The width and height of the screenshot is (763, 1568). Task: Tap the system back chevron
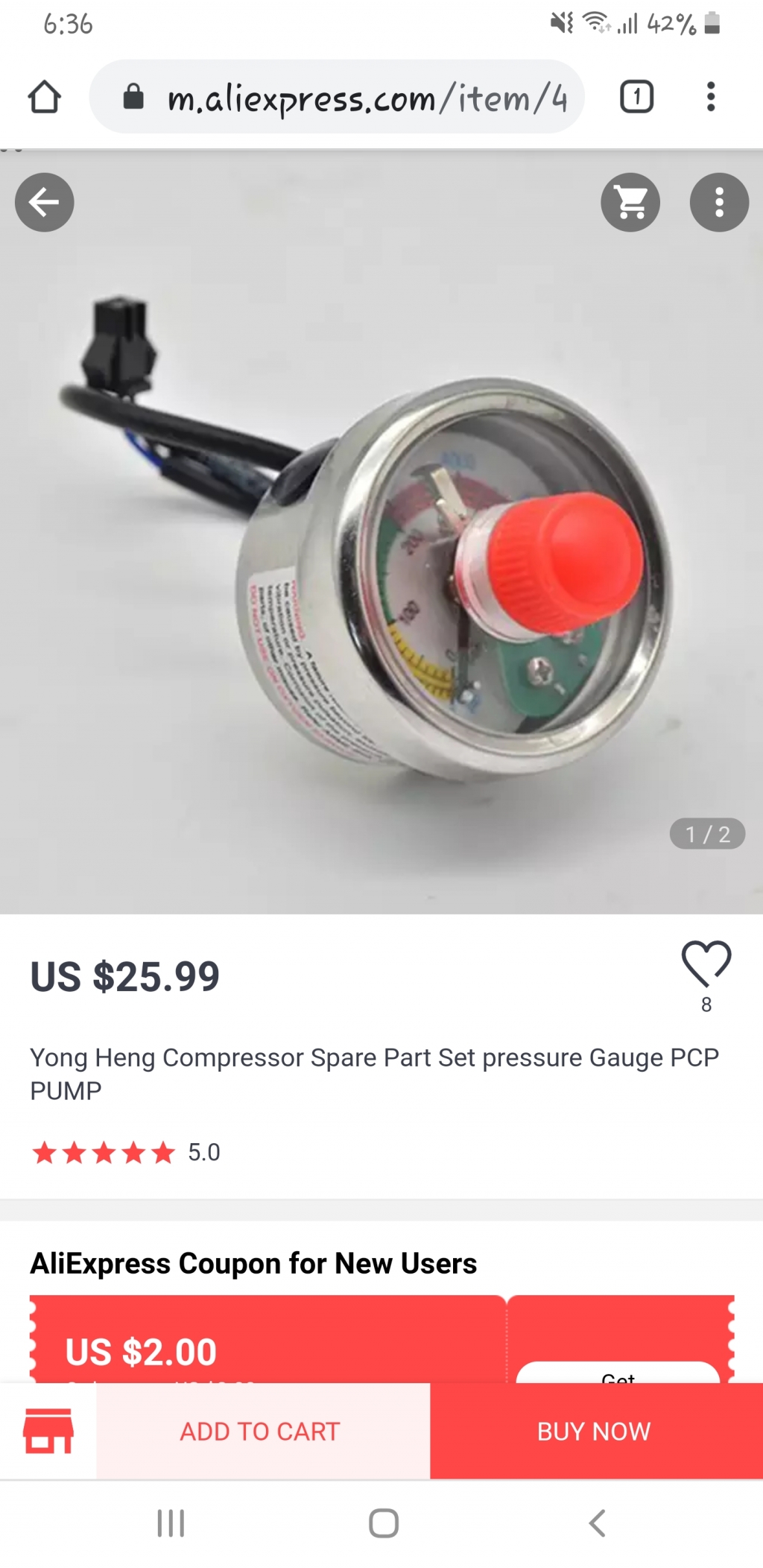point(597,1523)
